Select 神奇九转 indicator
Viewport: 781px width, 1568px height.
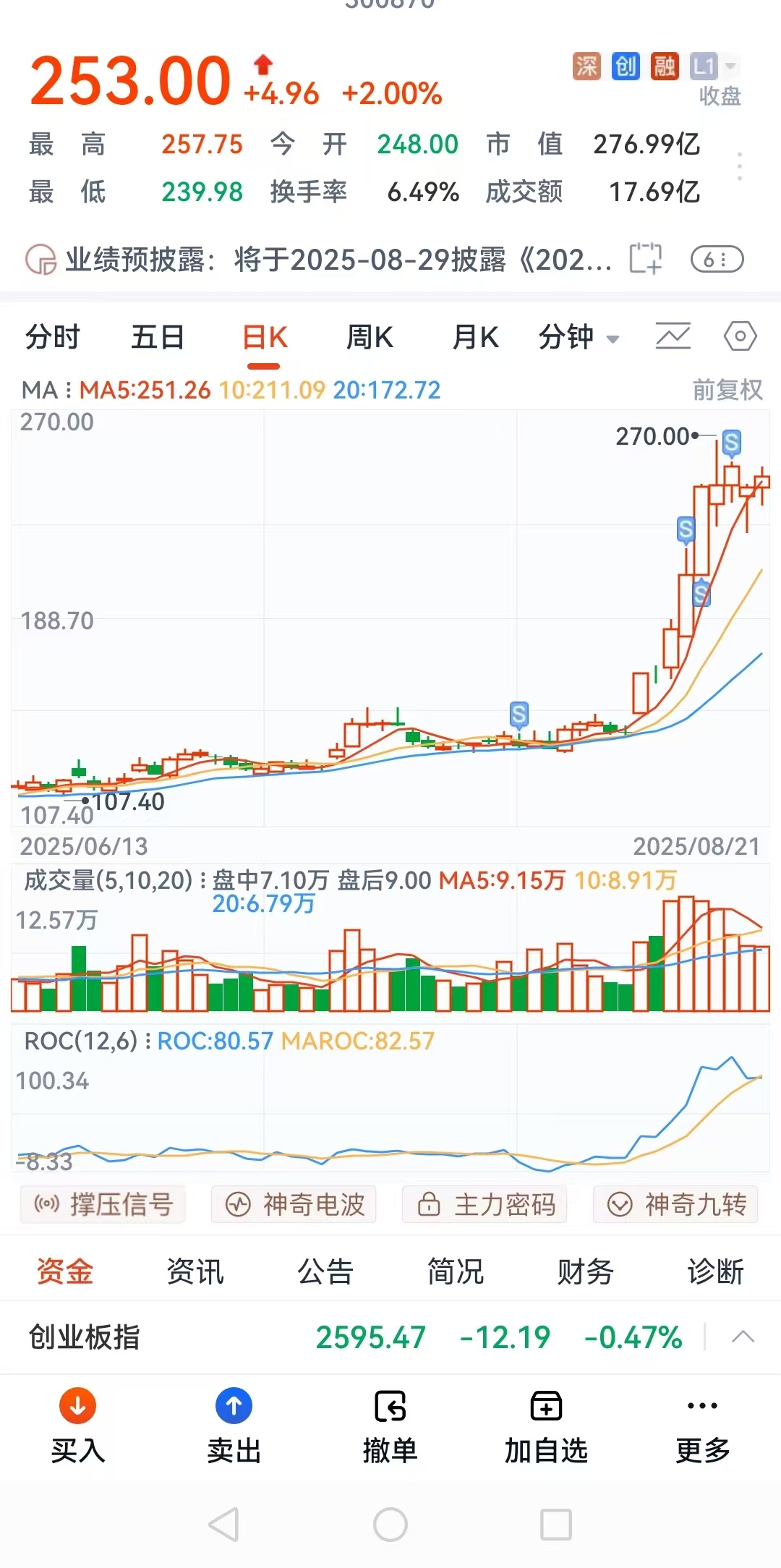(x=675, y=1204)
